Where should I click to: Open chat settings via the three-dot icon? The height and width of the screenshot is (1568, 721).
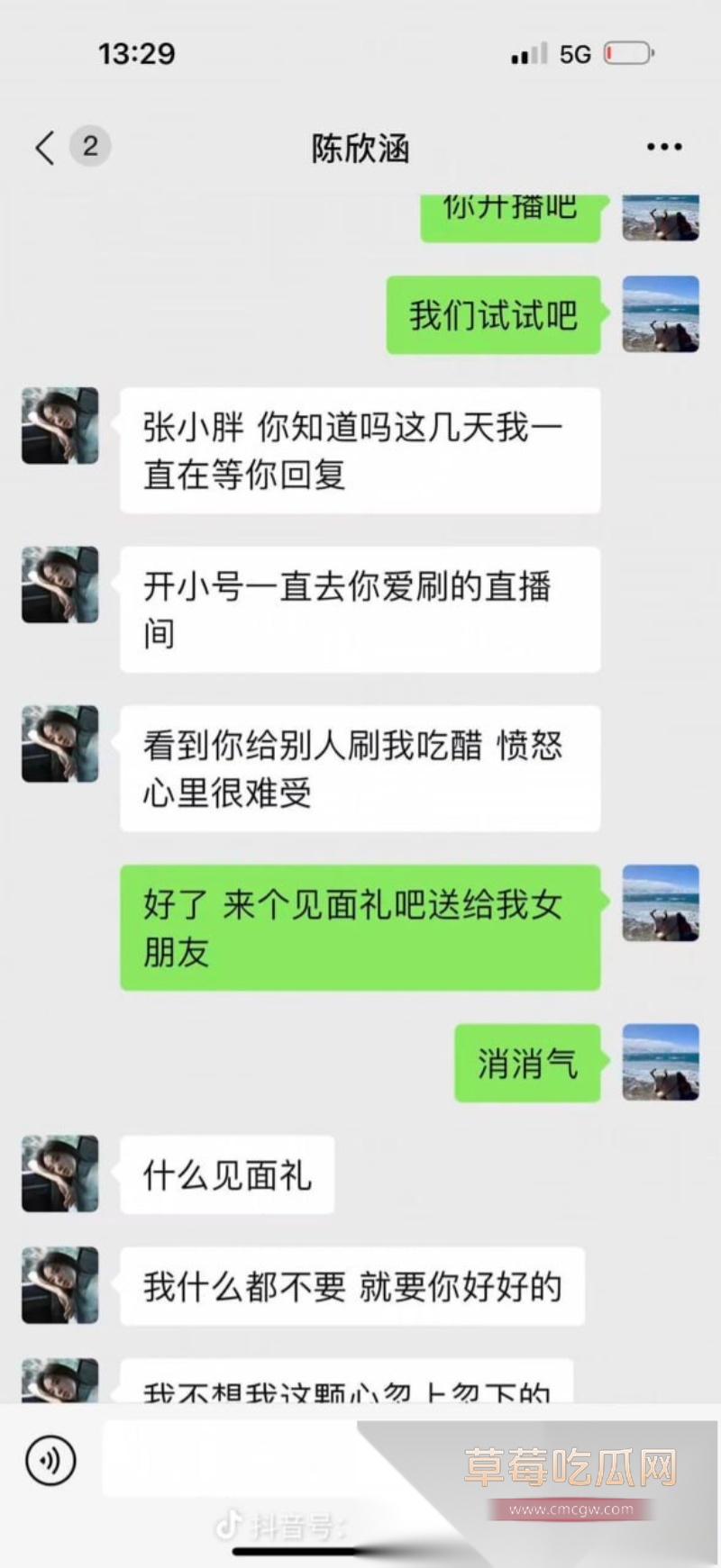[662, 146]
